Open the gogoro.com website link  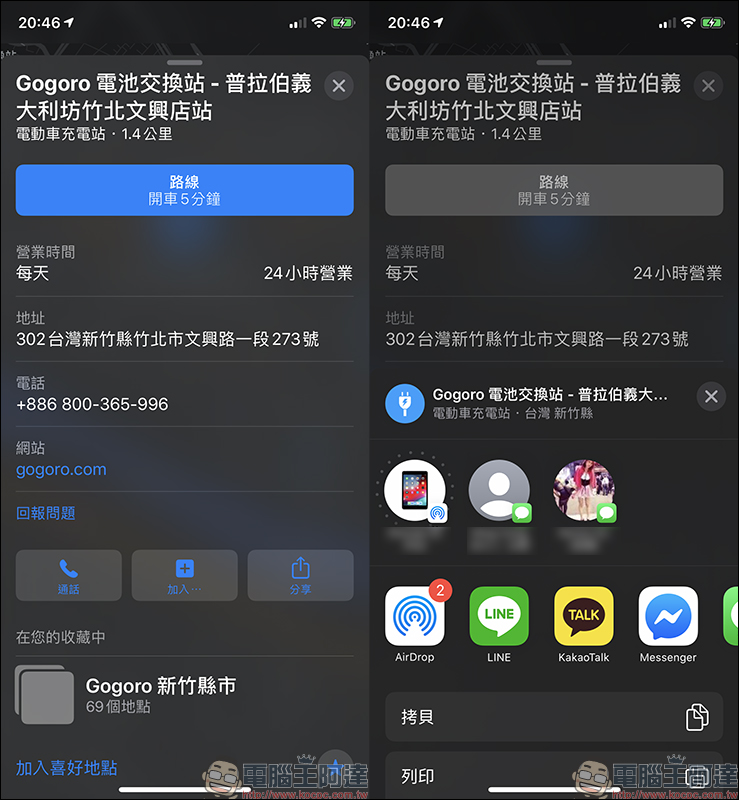pyautogui.click(x=61, y=469)
